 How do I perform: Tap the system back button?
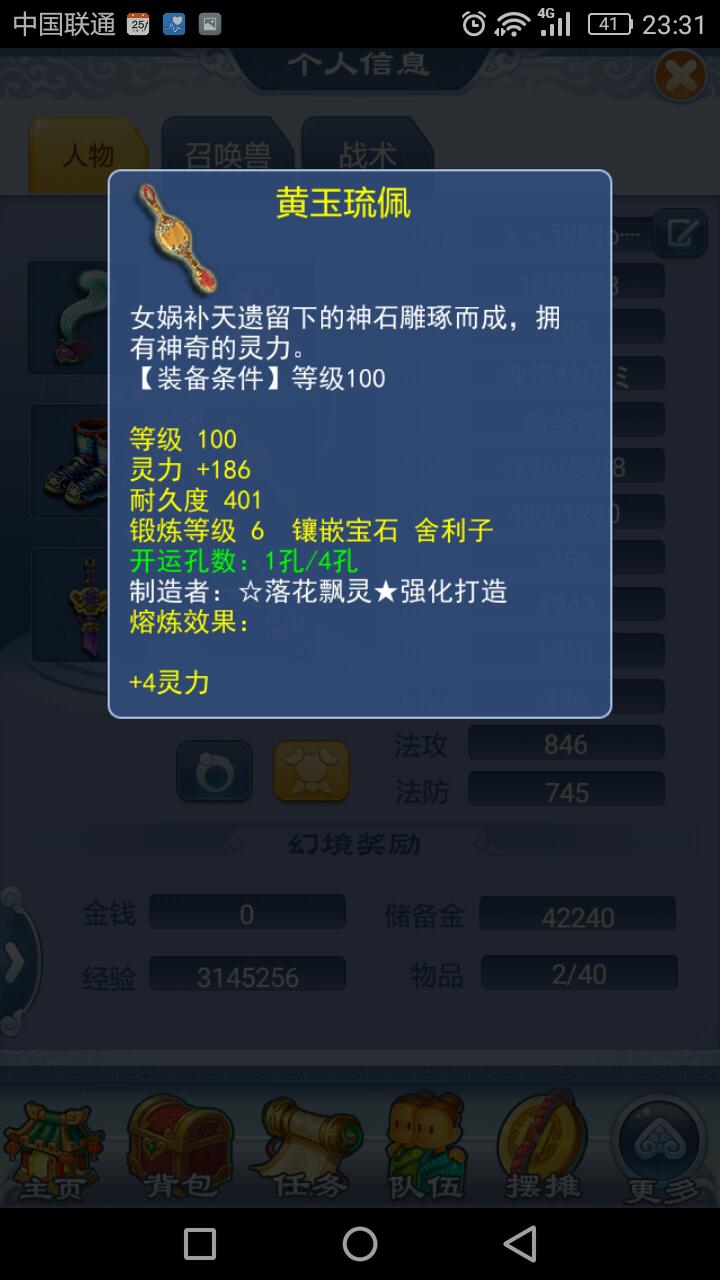pos(520,1244)
